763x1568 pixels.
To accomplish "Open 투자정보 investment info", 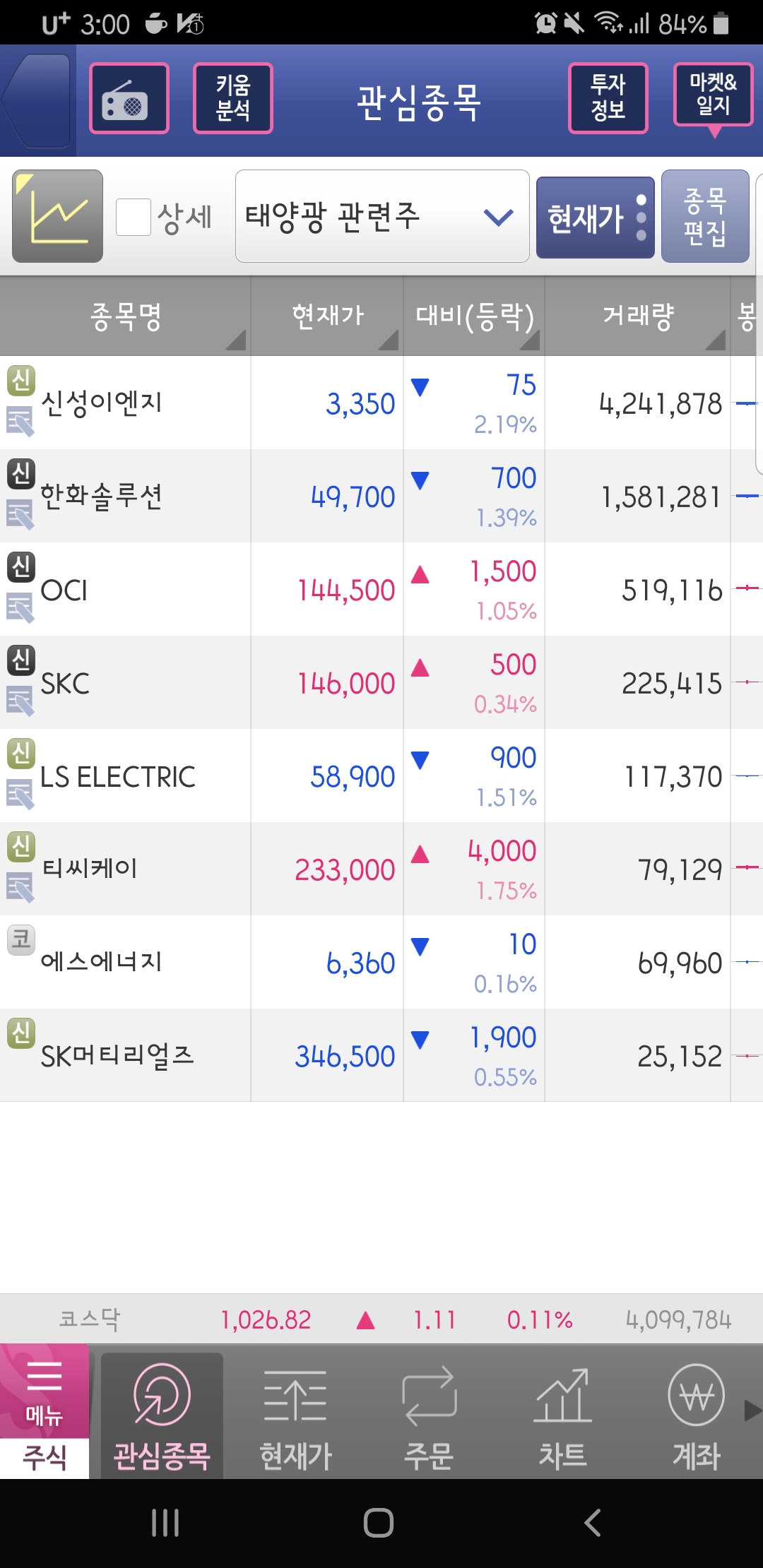I will [x=608, y=98].
